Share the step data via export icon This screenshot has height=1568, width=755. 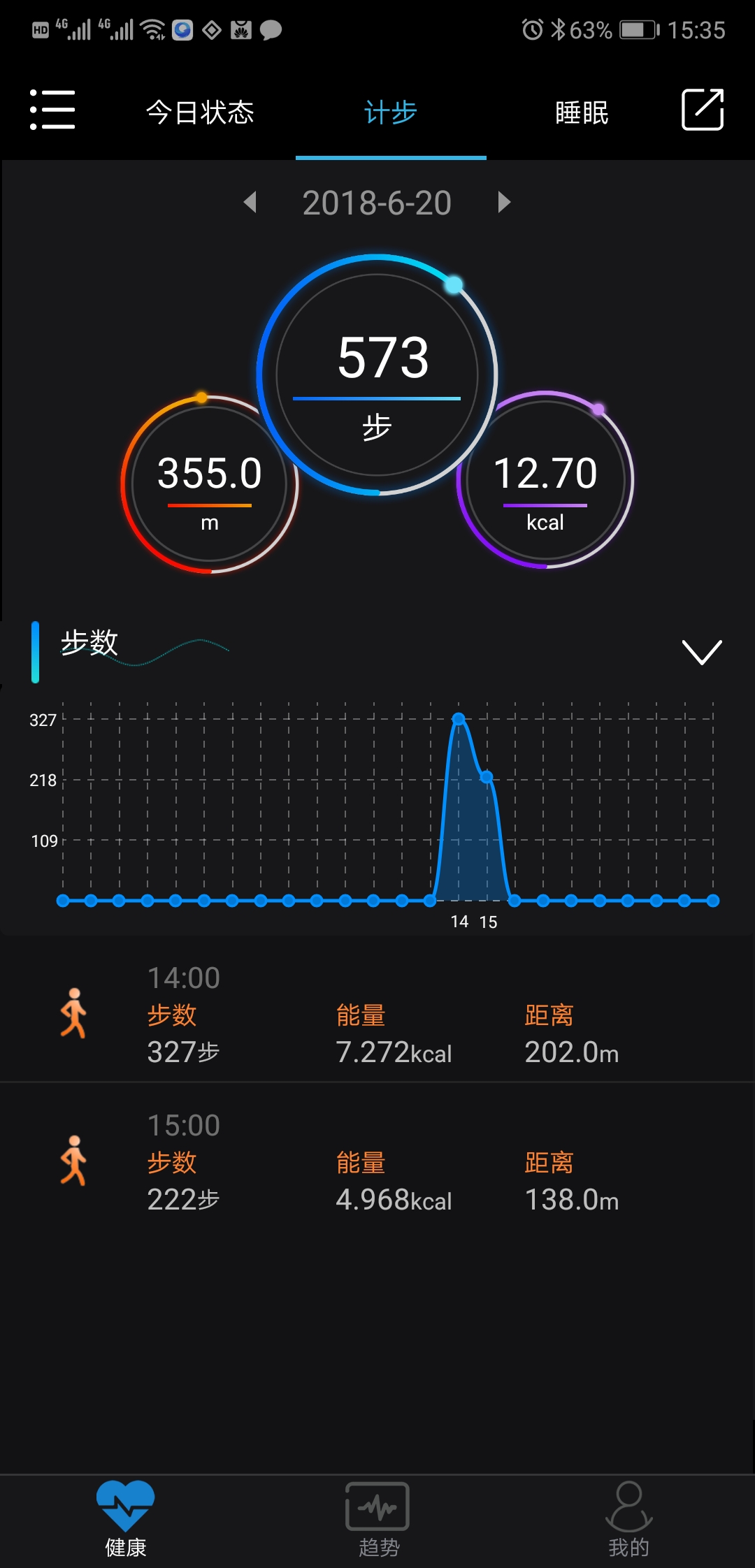pos(702,110)
